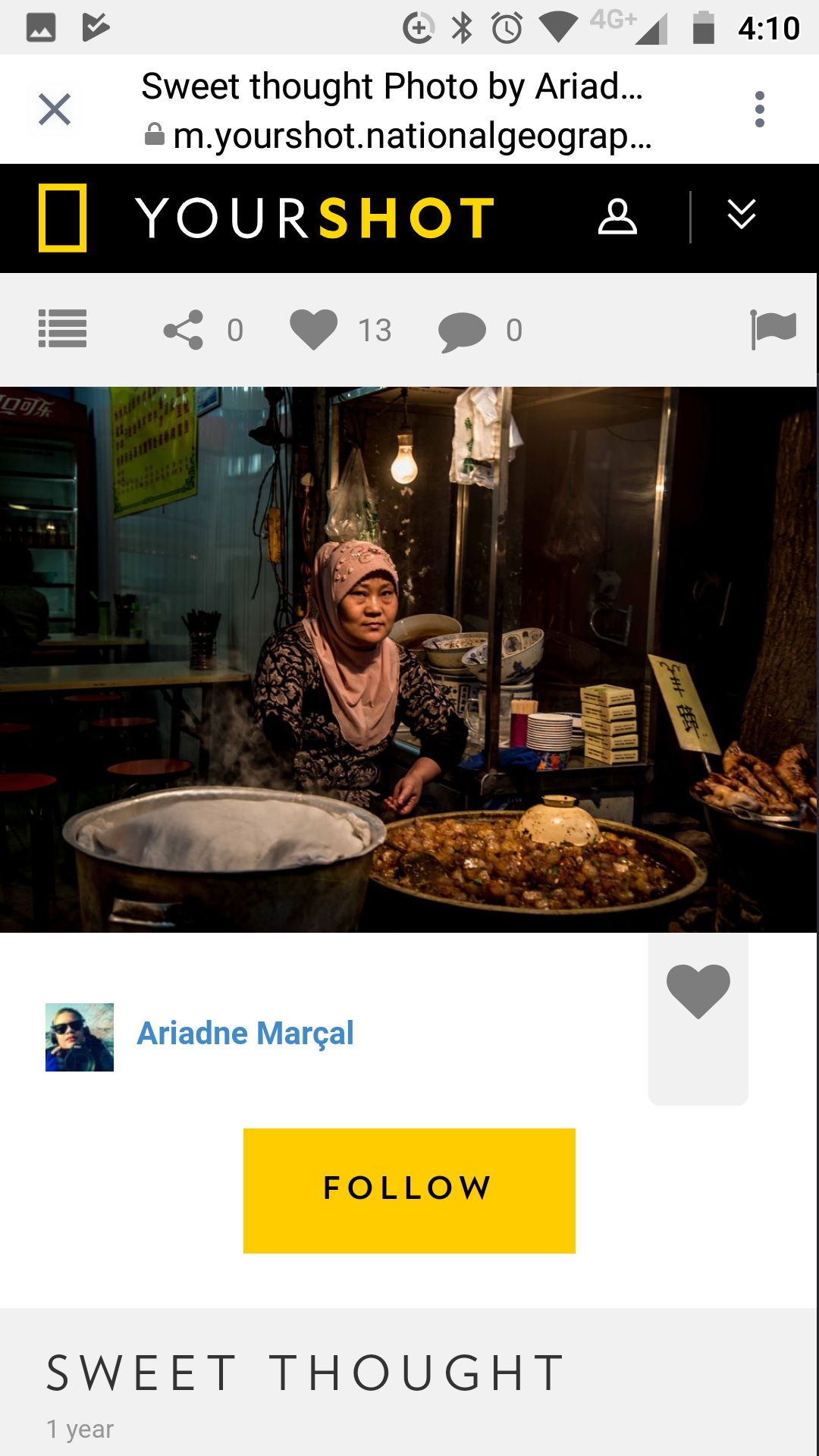The width and height of the screenshot is (819, 1456).
Task: Share this photo
Action: click(x=184, y=330)
